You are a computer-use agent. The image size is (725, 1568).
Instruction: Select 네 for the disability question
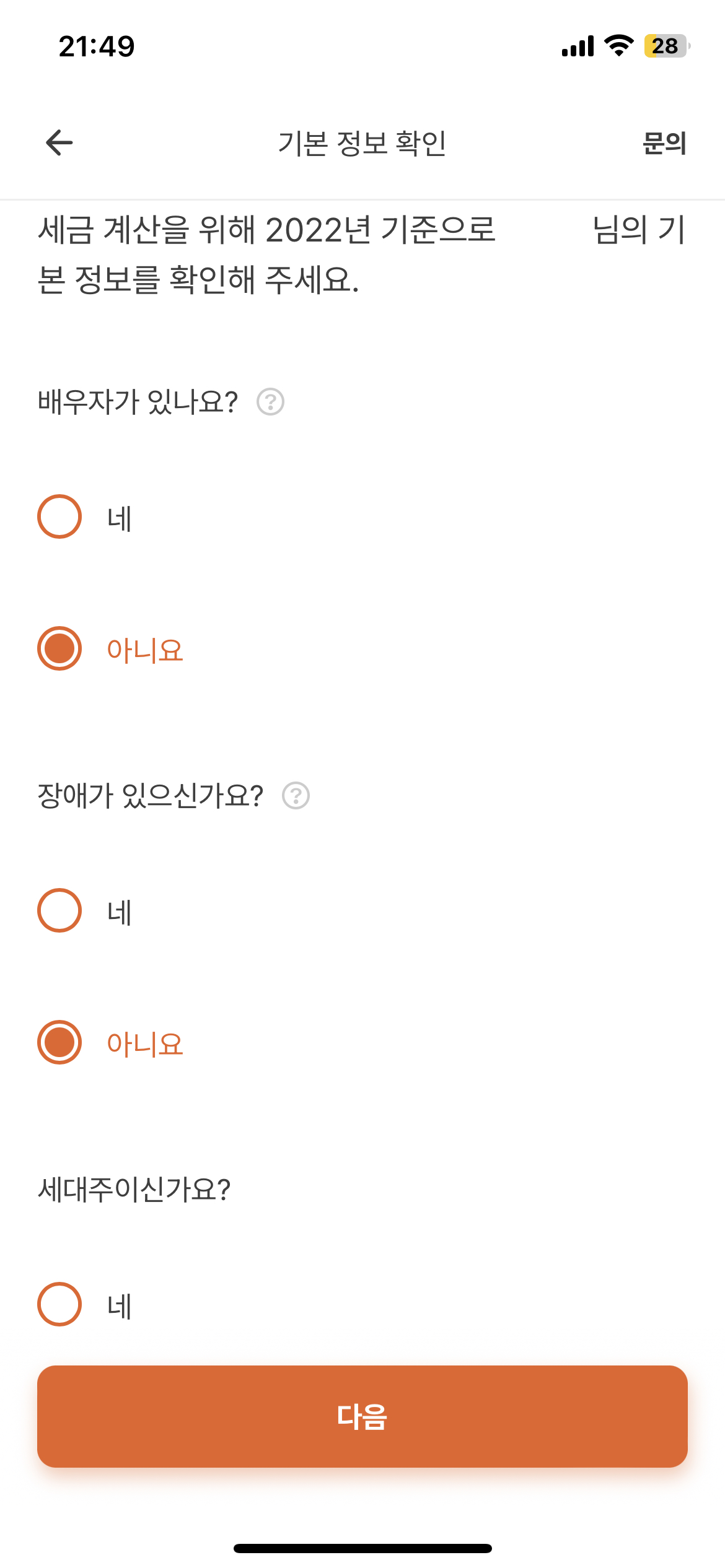(59, 910)
